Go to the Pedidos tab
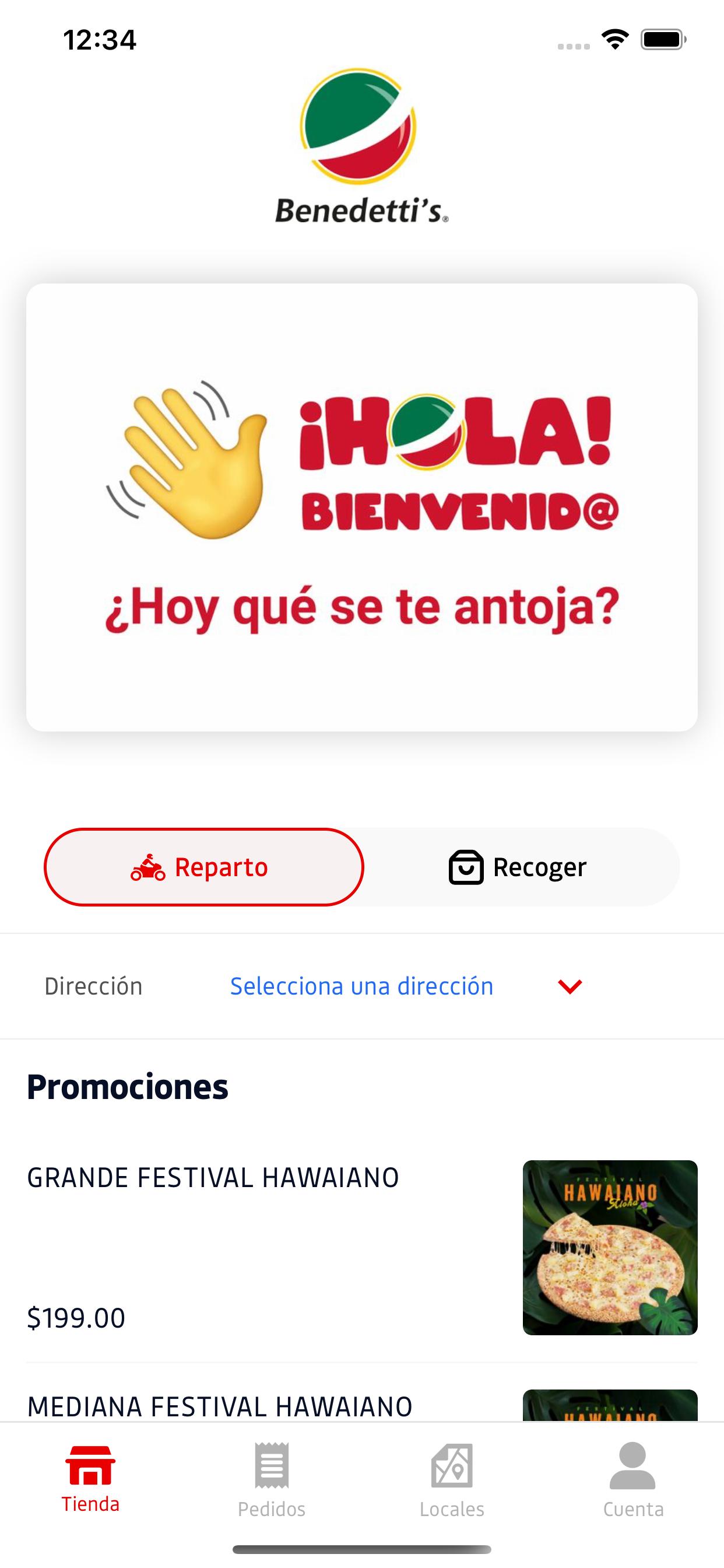This screenshot has height=1568, width=724. 271,1480
